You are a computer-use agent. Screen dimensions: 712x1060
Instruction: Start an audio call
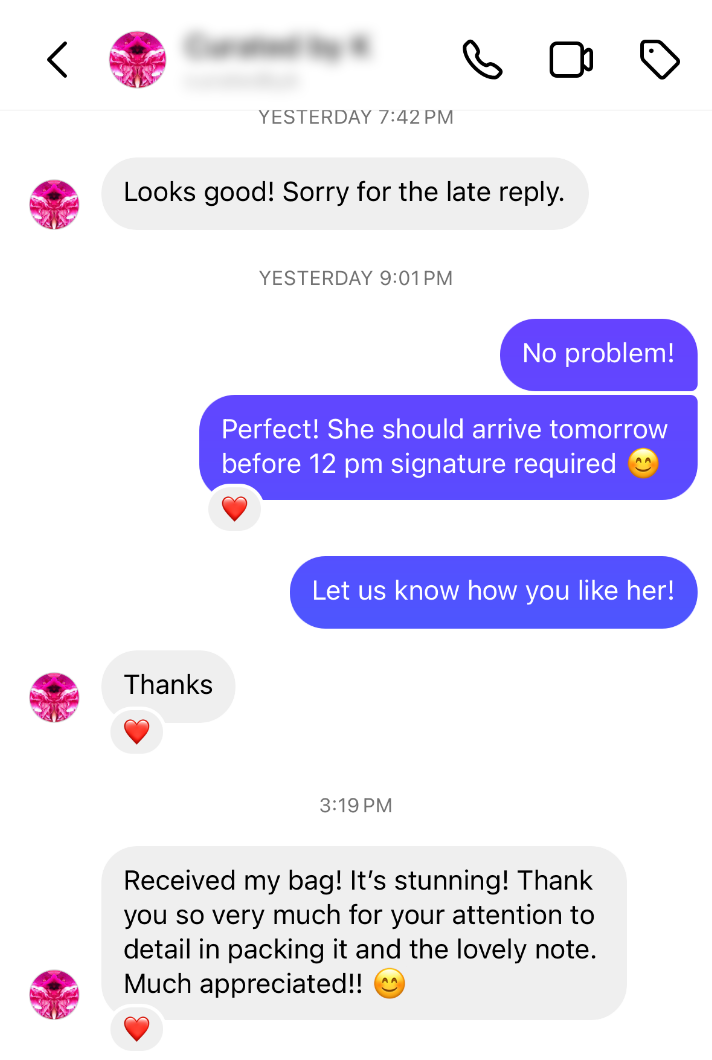[x=482, y=60]
